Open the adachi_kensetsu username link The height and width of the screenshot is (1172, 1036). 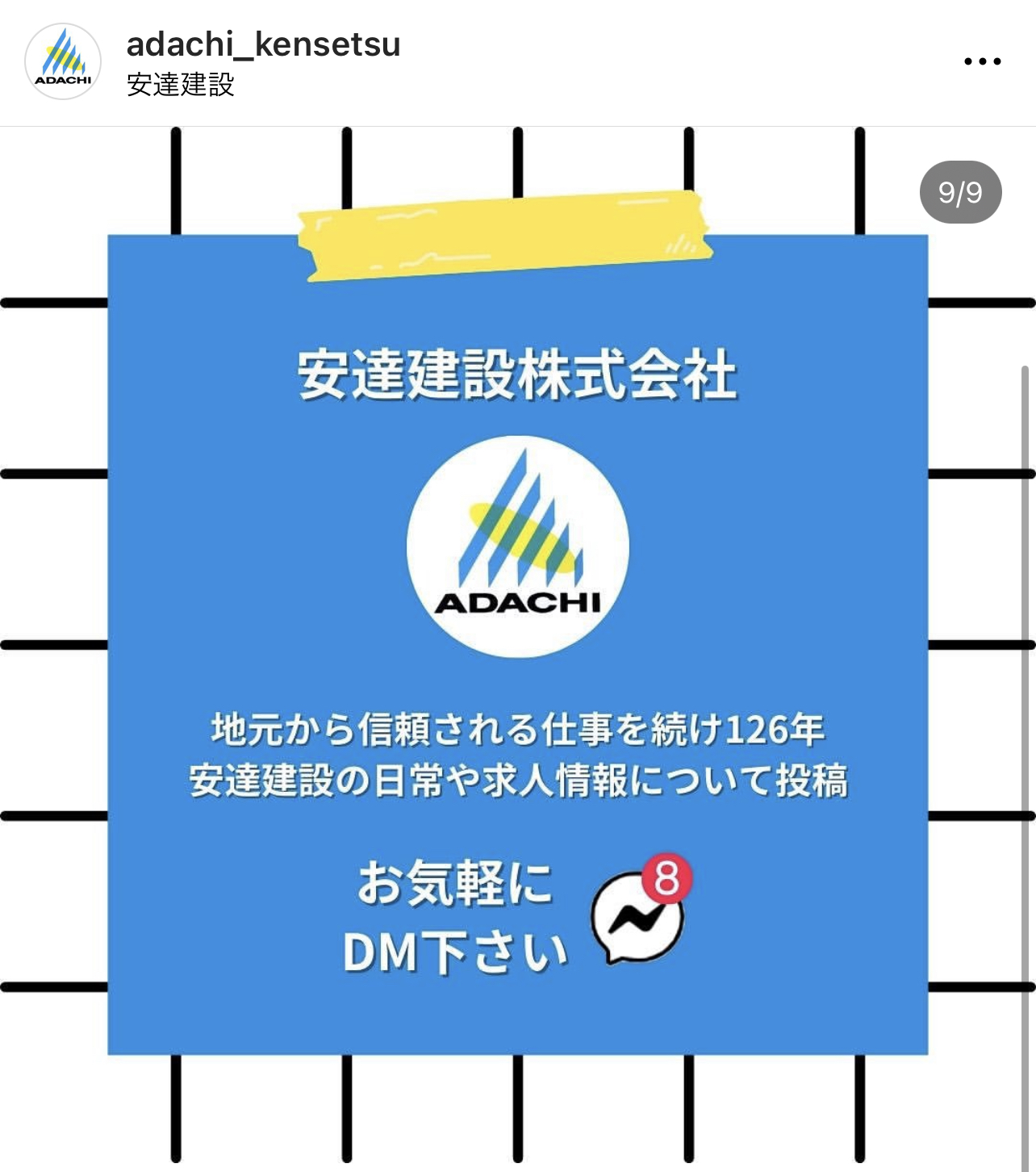click(x=263, y=44)
